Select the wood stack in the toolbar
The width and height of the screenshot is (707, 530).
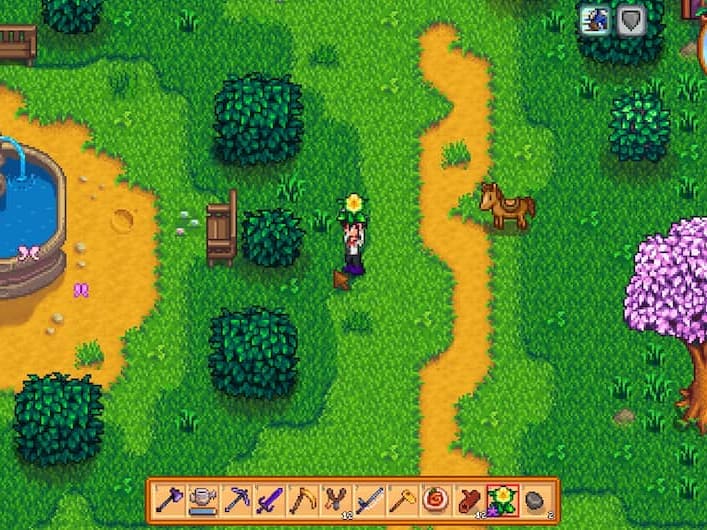[x=467, y=497]
